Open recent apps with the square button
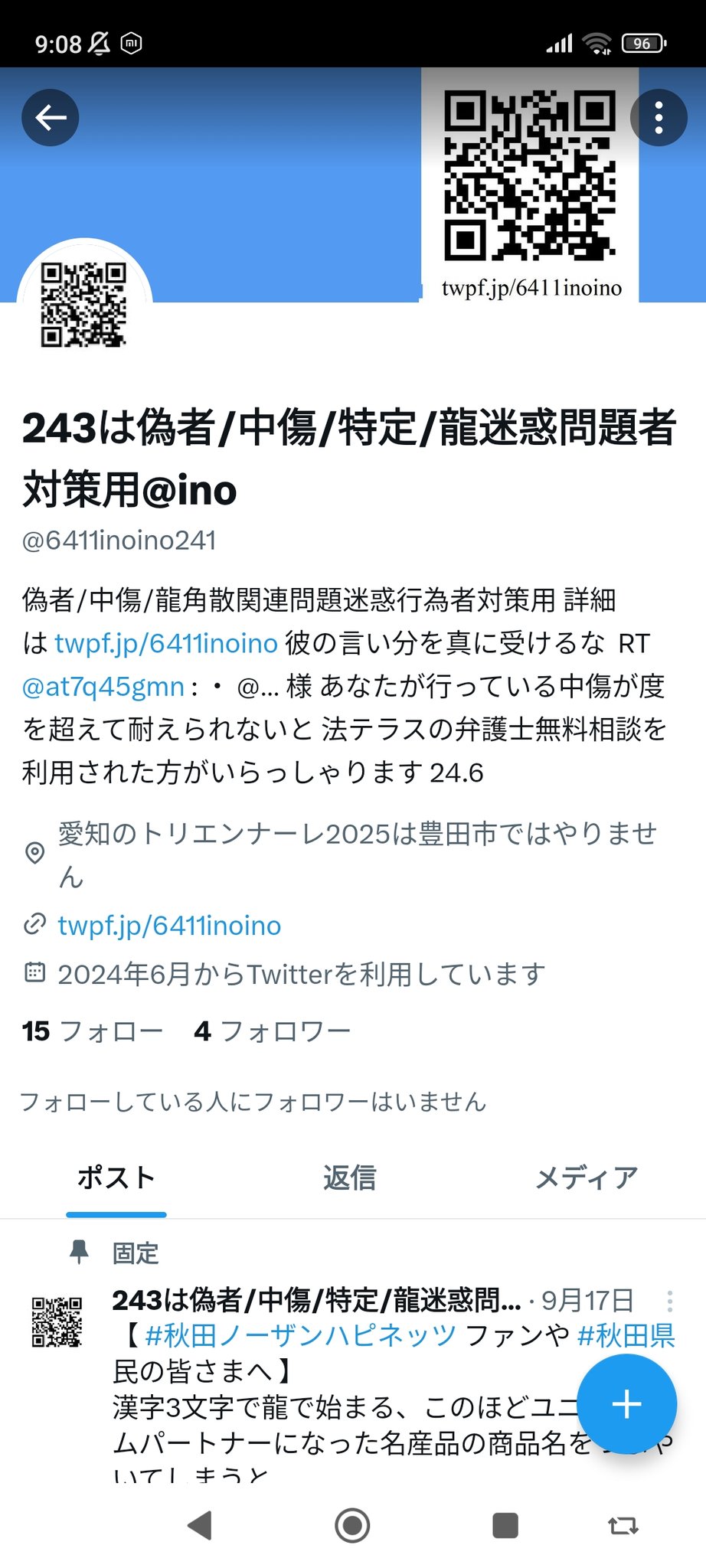Screen dimensions: 706x1568 [x=505, y=1525]
